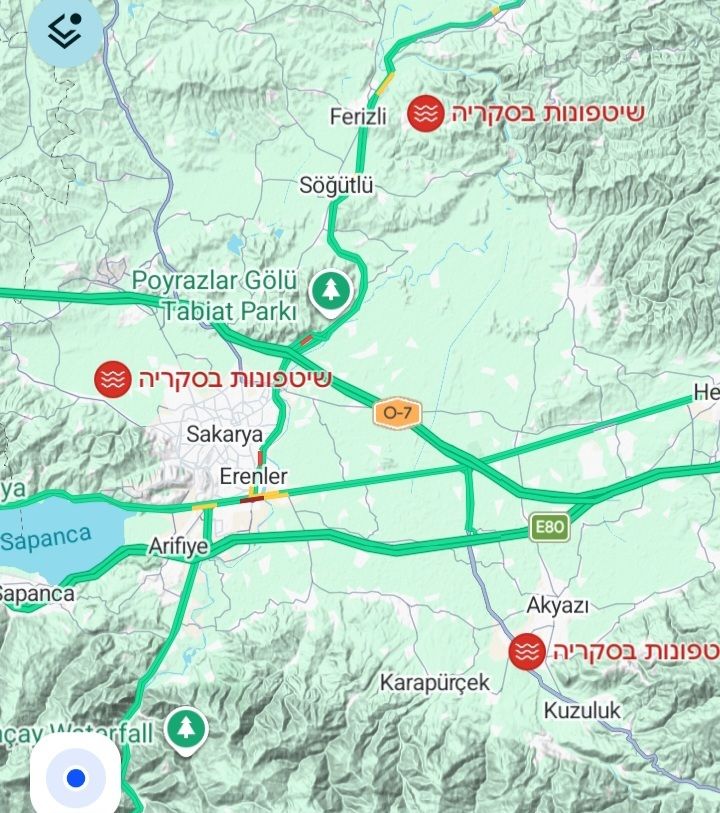720x813 pixels.
Task: Center map on my location
Action: [x=76, y=776]
